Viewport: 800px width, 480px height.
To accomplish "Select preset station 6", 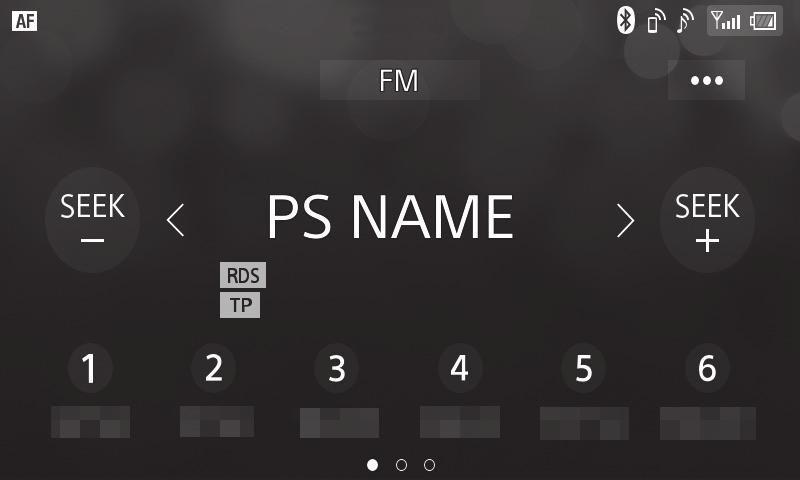I will pyautogui.click(x=707, y=368).
